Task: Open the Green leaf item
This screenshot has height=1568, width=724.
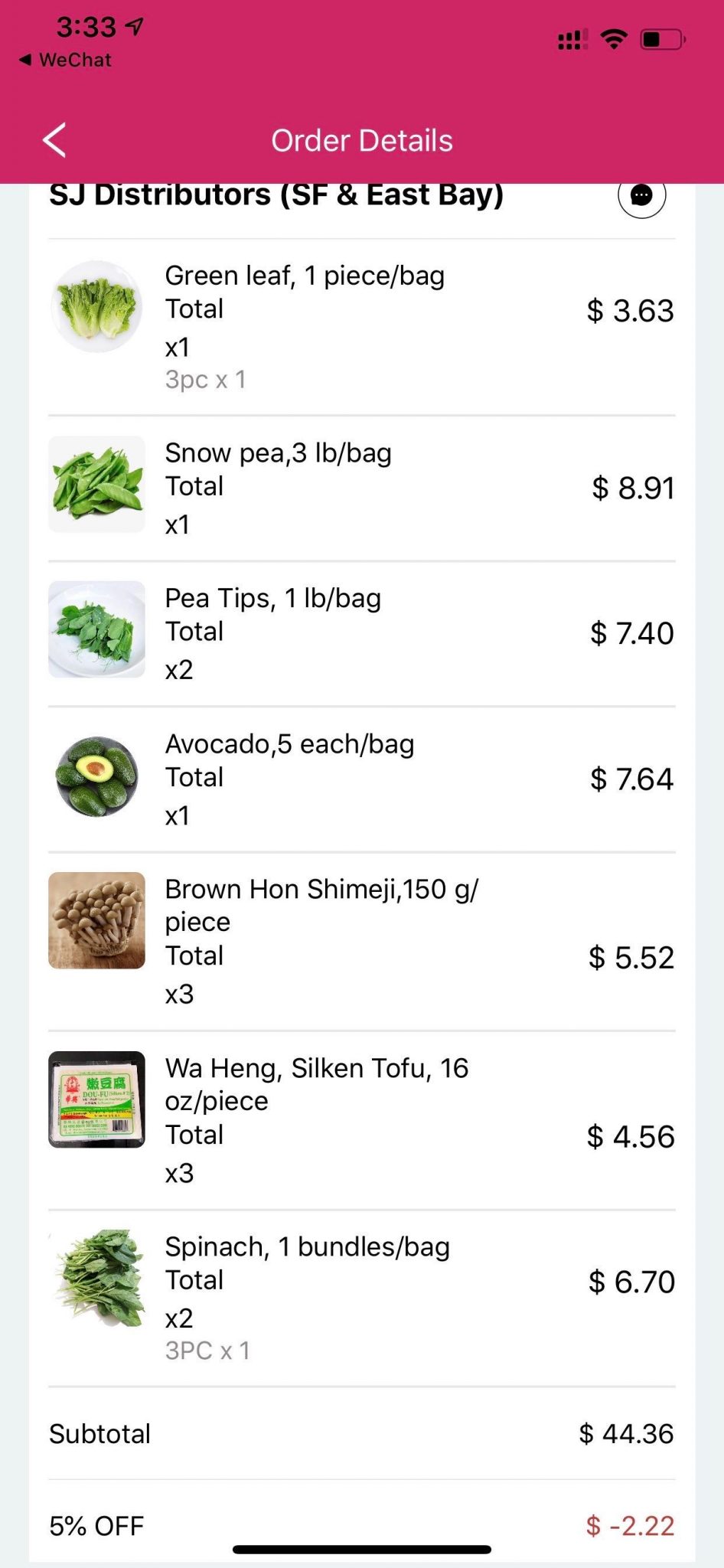Action: point(305,276)
